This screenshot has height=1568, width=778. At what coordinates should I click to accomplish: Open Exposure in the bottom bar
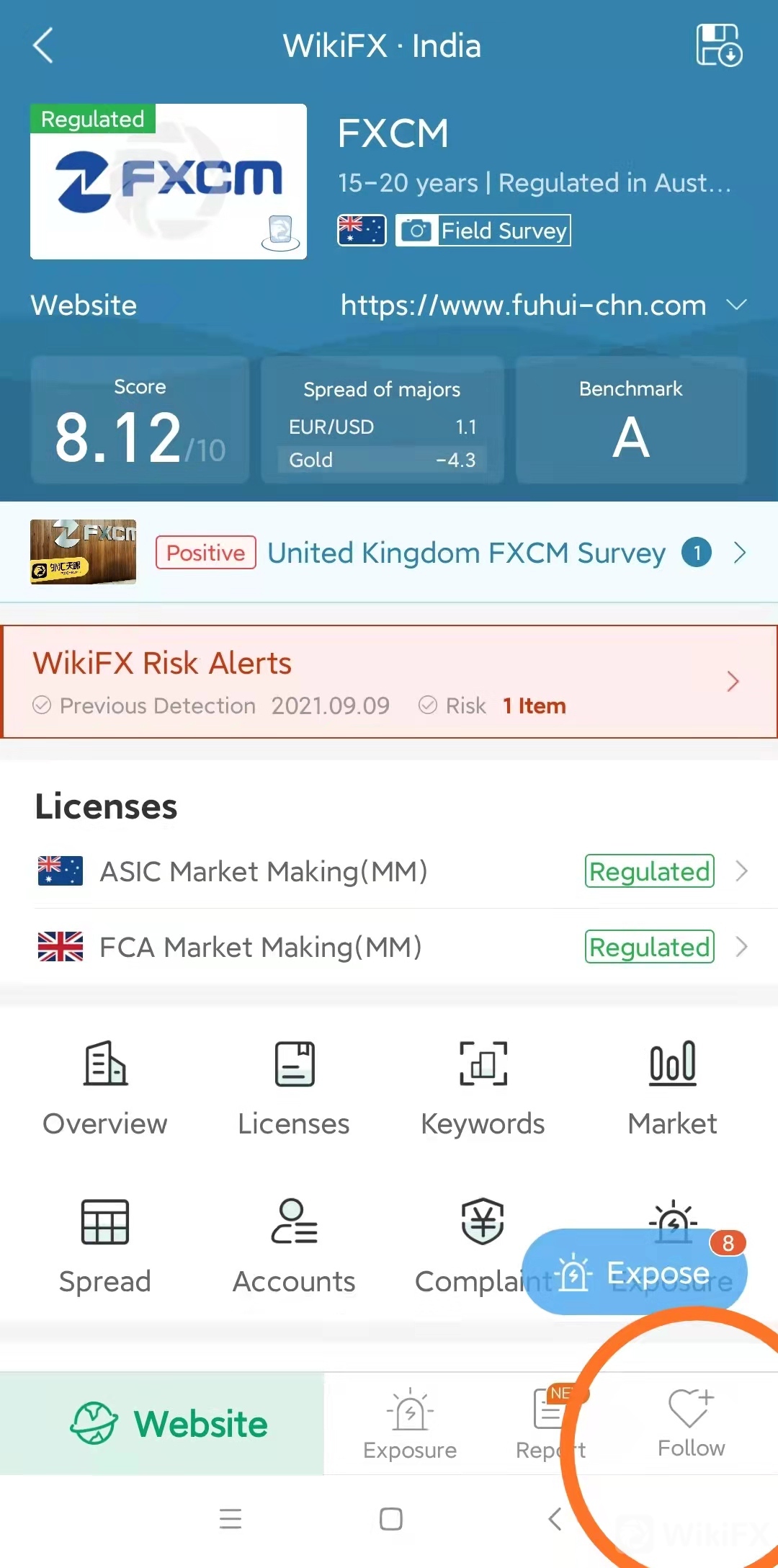pyautogui.click(x=410, y=1424)
